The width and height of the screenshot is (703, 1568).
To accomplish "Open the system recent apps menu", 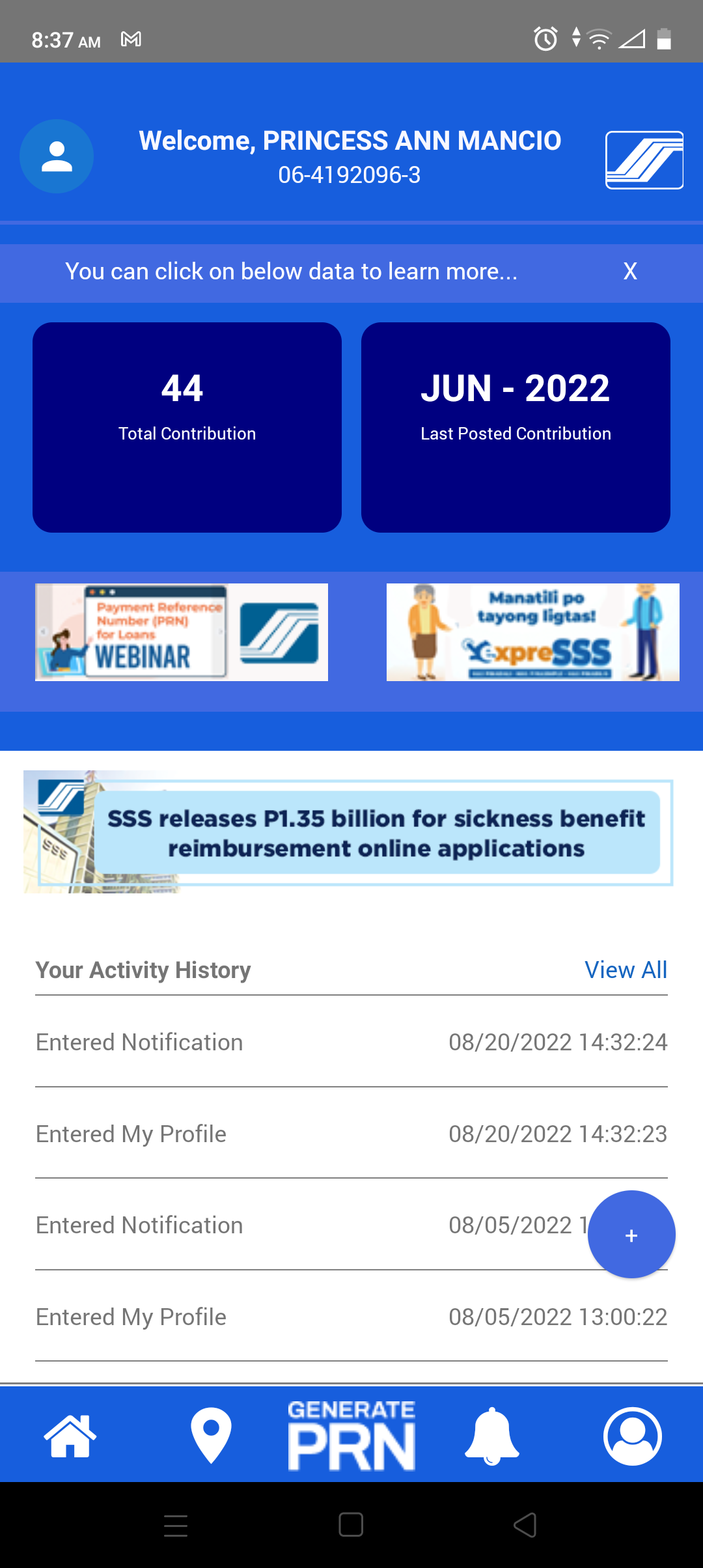I will [x=176, y=1525].
